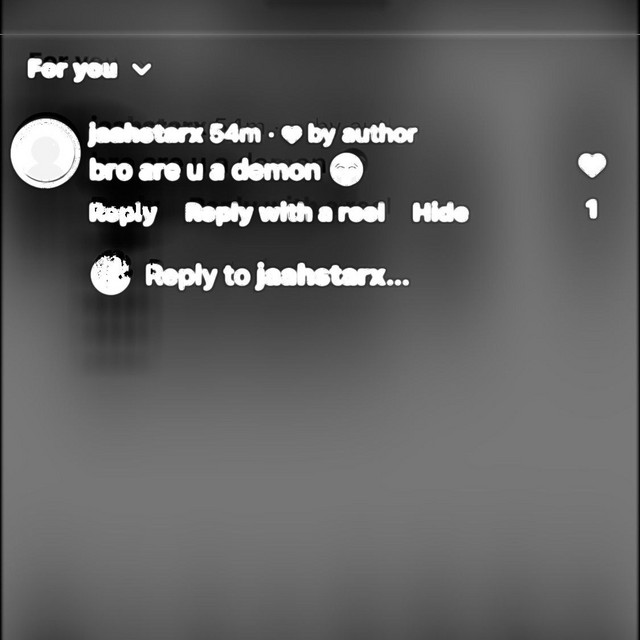The image size is (640, 640).
Task: Like the comment from jaahstarx
Action: coord(592,166)
